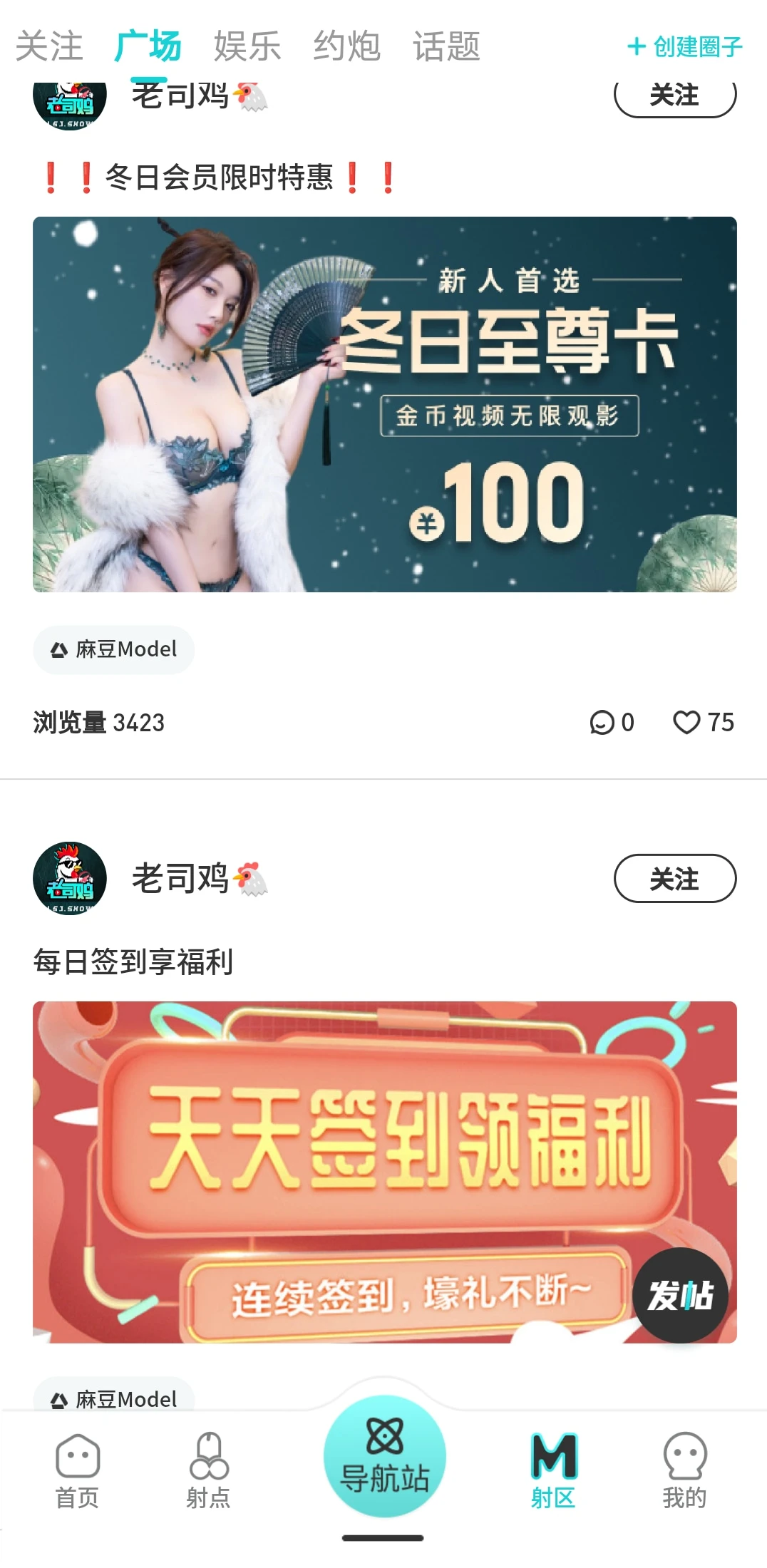This screenshot has width=767, height=1568.
Task: Open comments on the 冬日会员限时特惠 post
Action: (612, 723)
